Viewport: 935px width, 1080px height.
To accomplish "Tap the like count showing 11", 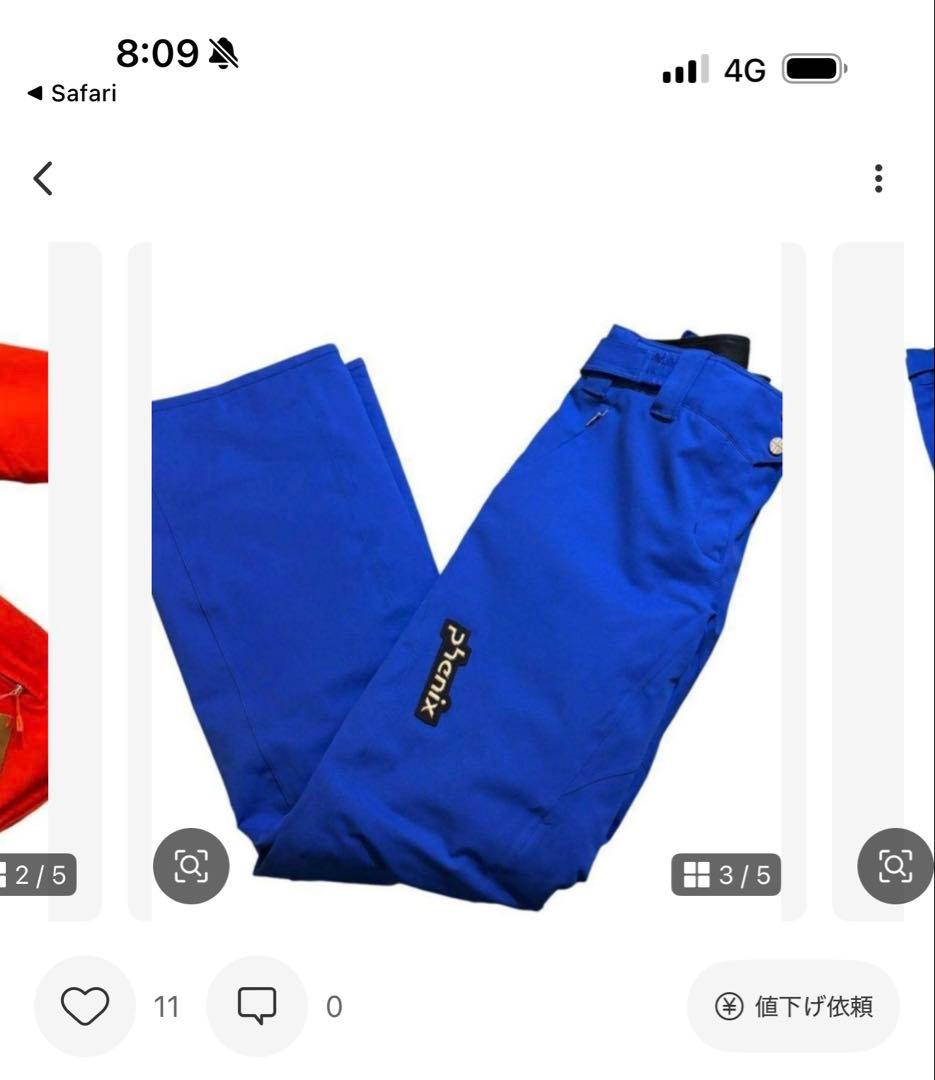I will (x=168, y=1006).
